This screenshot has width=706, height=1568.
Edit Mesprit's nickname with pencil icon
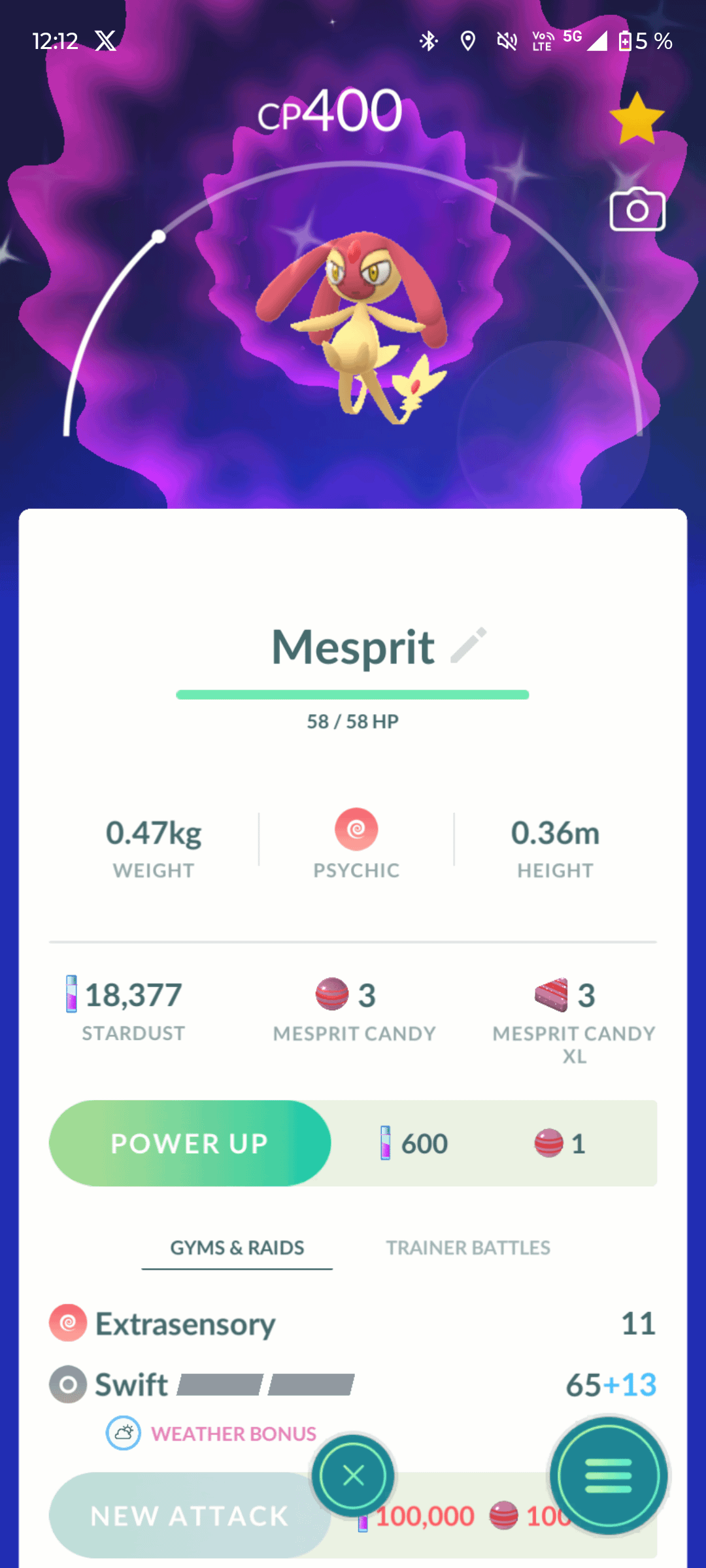(x=469, y=645)
